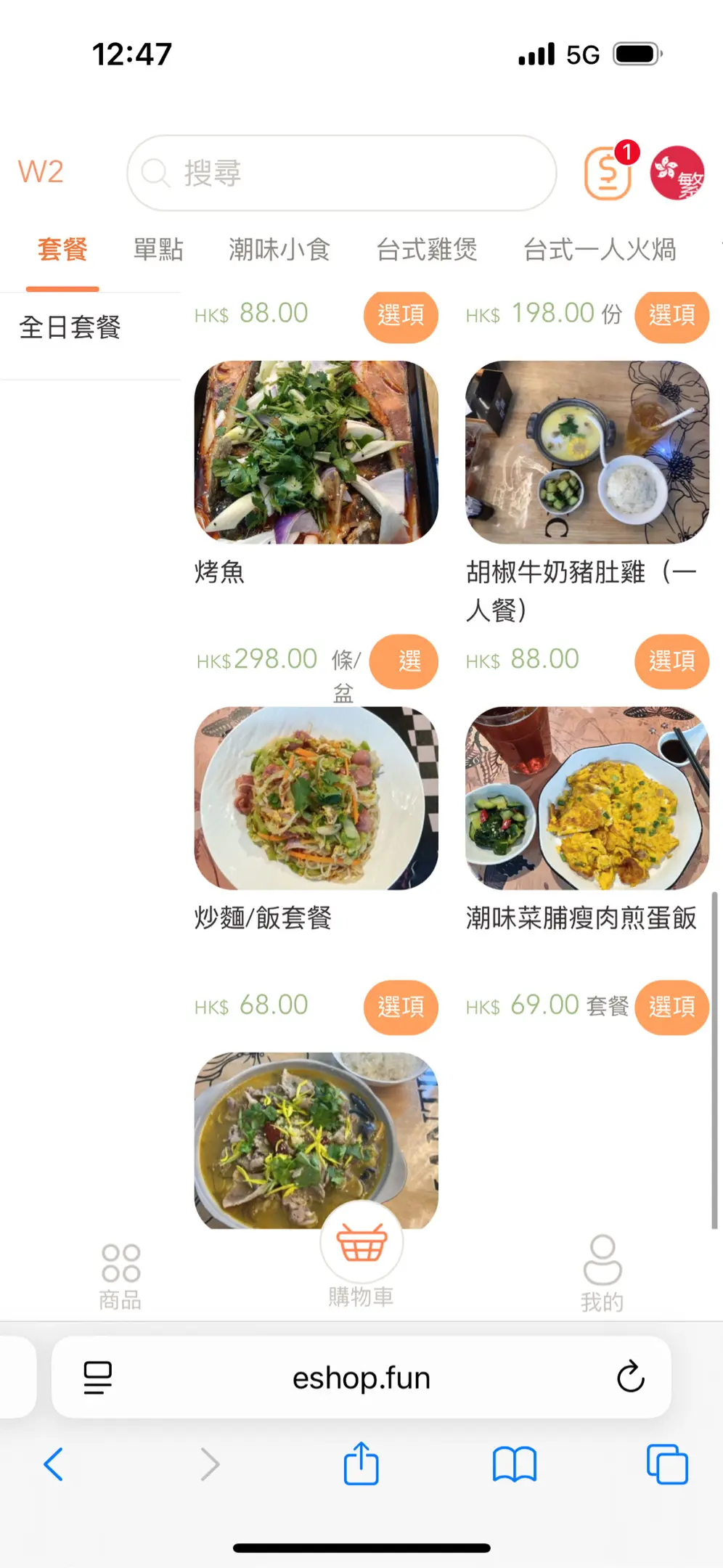
Task: Select 全日套餐 in the side menu
Action: pyautogui.click(x=70, y=327)
